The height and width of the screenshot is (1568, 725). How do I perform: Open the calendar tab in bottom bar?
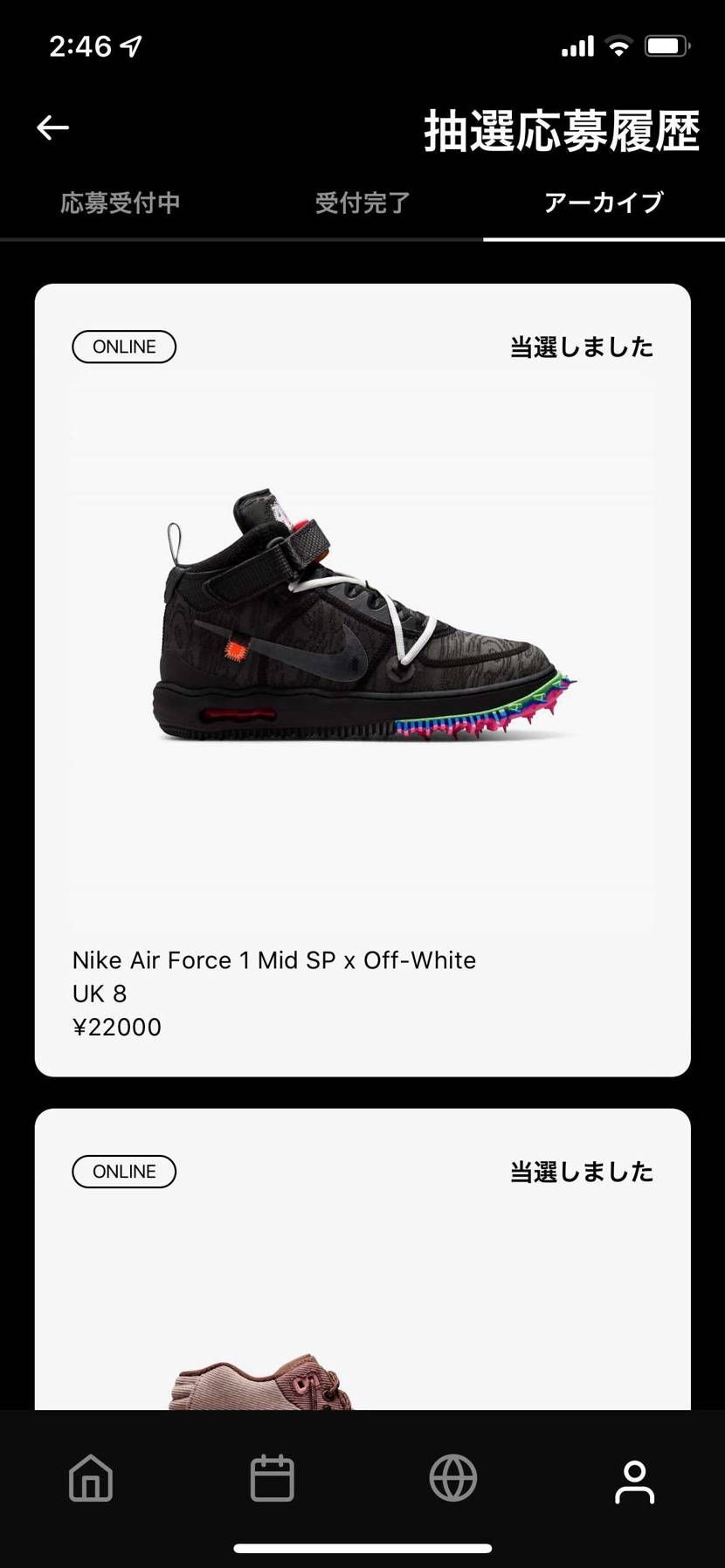click(x=272, y=1478)
